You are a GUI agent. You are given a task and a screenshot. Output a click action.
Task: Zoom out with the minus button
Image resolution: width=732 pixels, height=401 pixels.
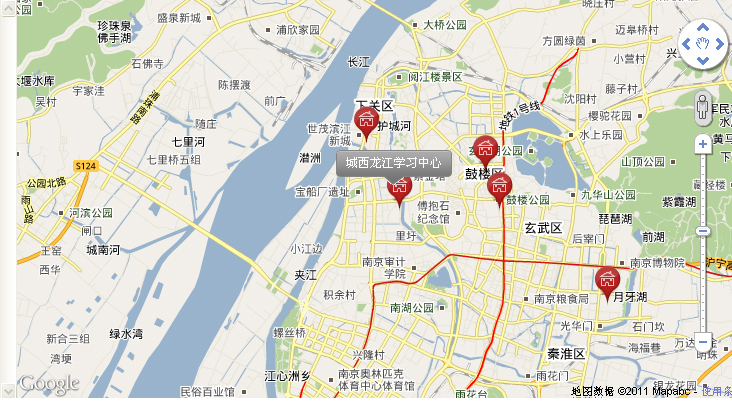tap(703, 343)
